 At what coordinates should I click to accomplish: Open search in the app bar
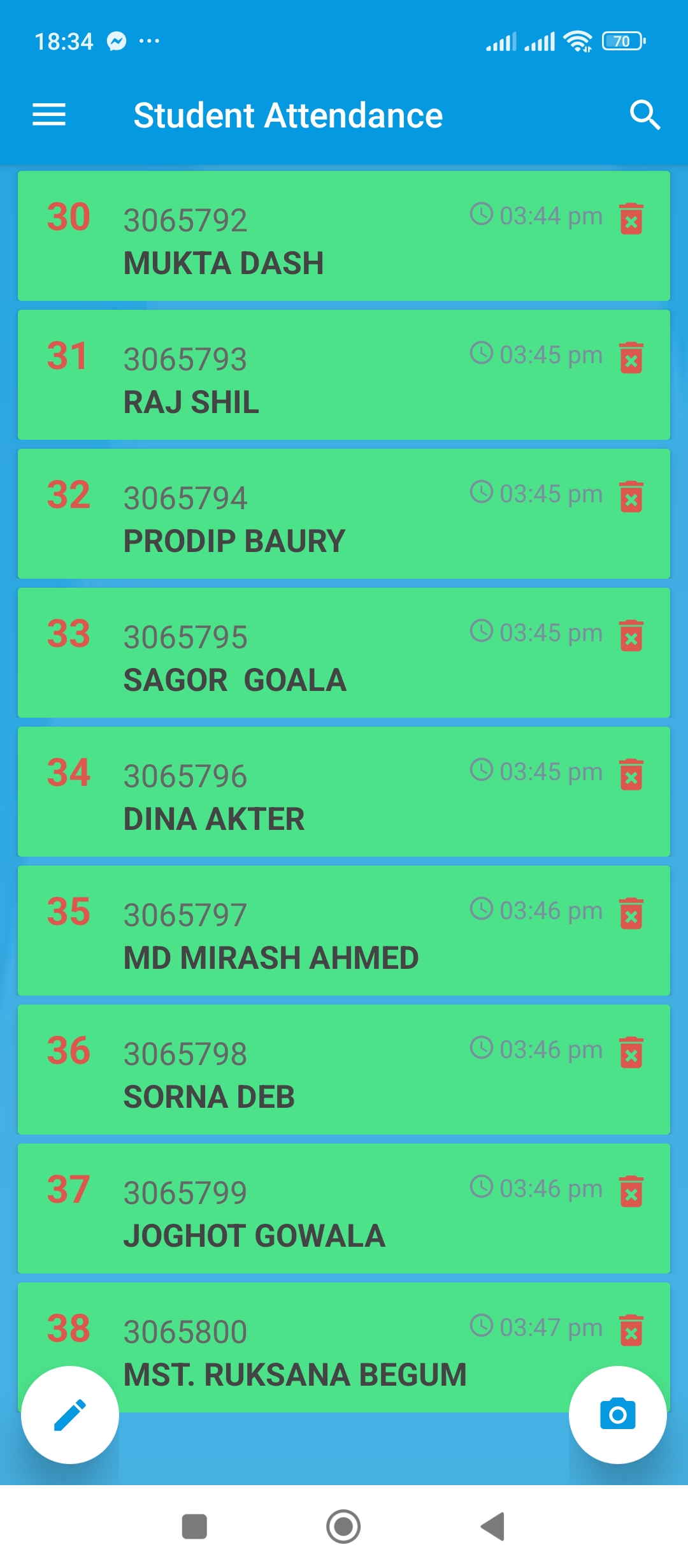click(645, 115)
